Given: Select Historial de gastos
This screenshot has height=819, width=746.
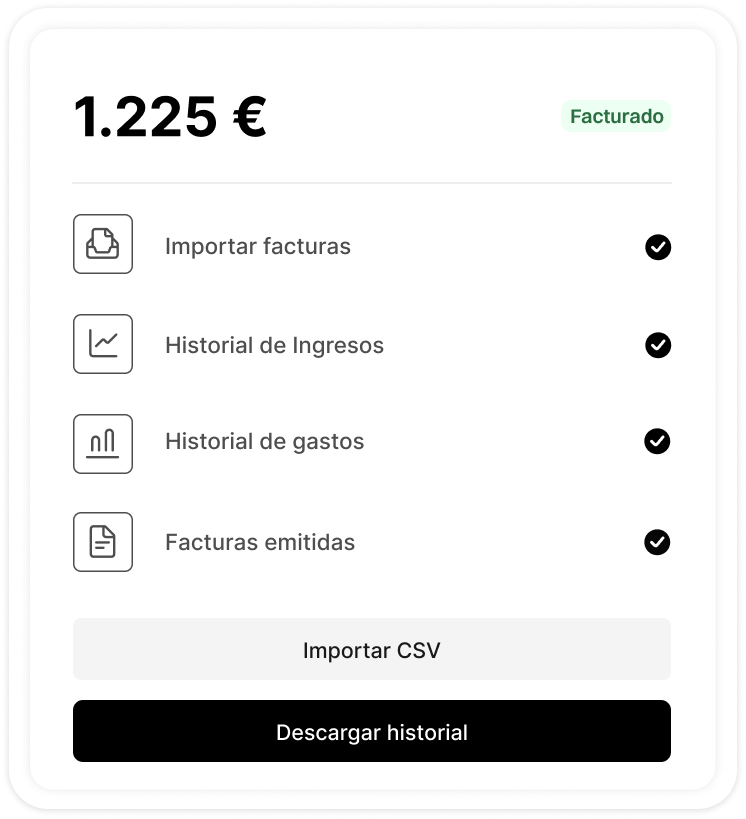Looking at the screenshot, I should click(264, 441).
